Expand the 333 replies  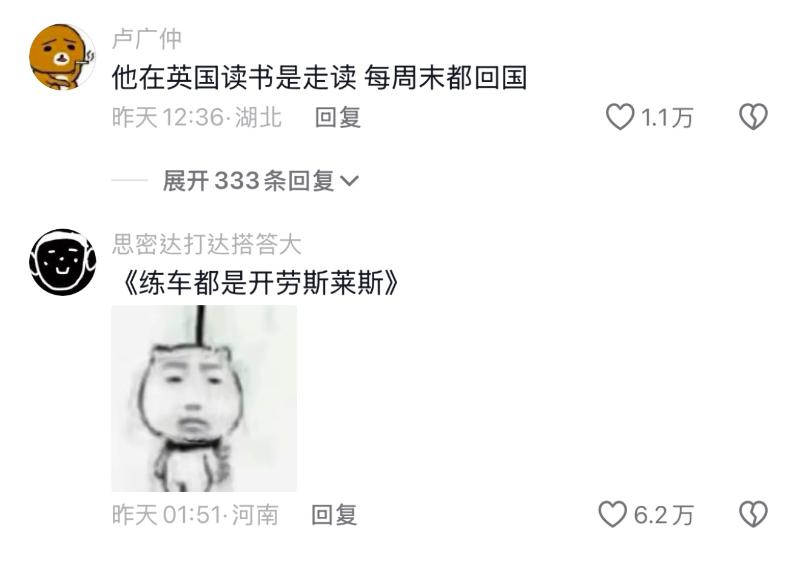tap(260, 181)
